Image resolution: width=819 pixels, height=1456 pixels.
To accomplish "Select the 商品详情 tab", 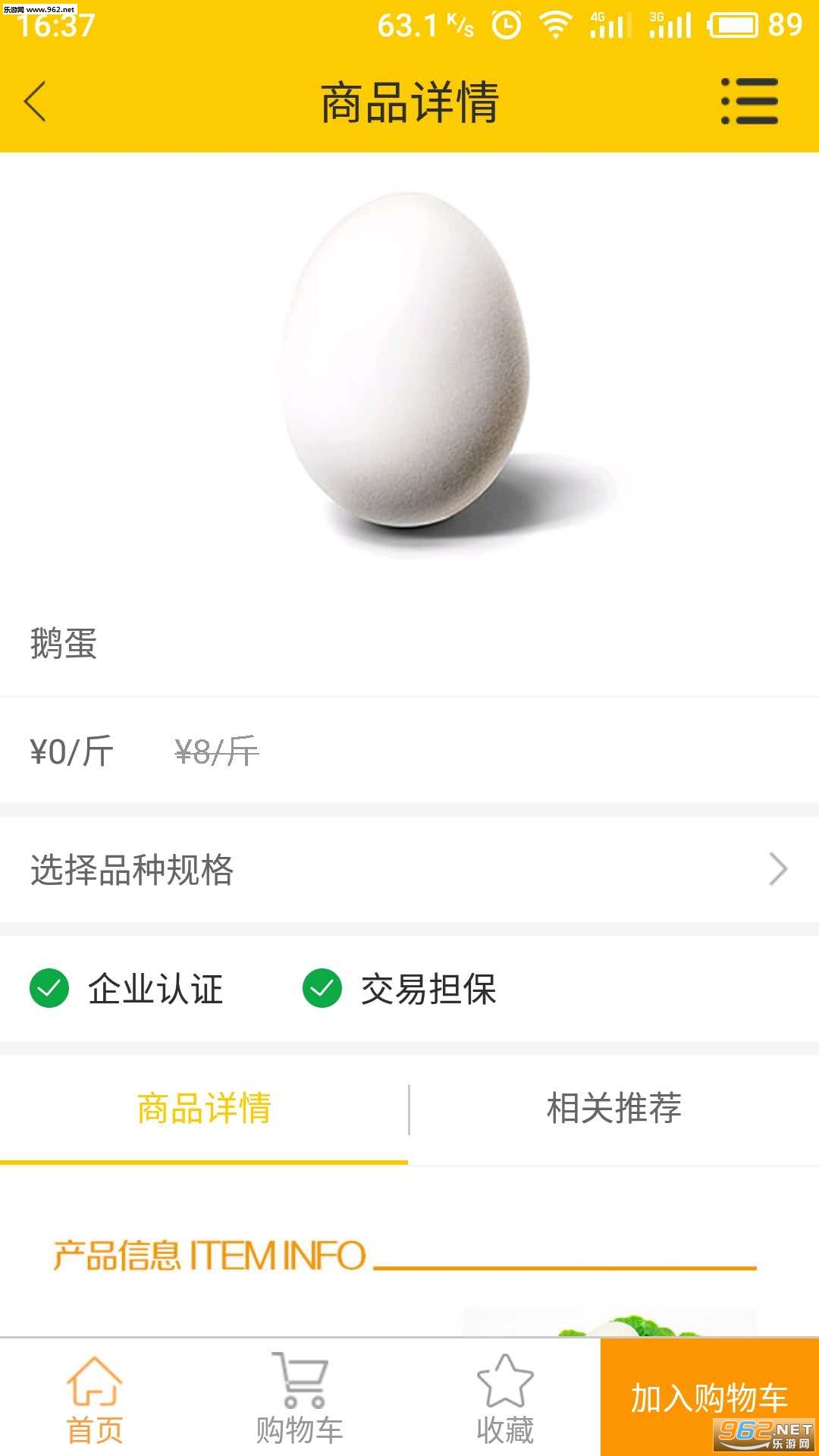I will click(x=204, y=1109).
